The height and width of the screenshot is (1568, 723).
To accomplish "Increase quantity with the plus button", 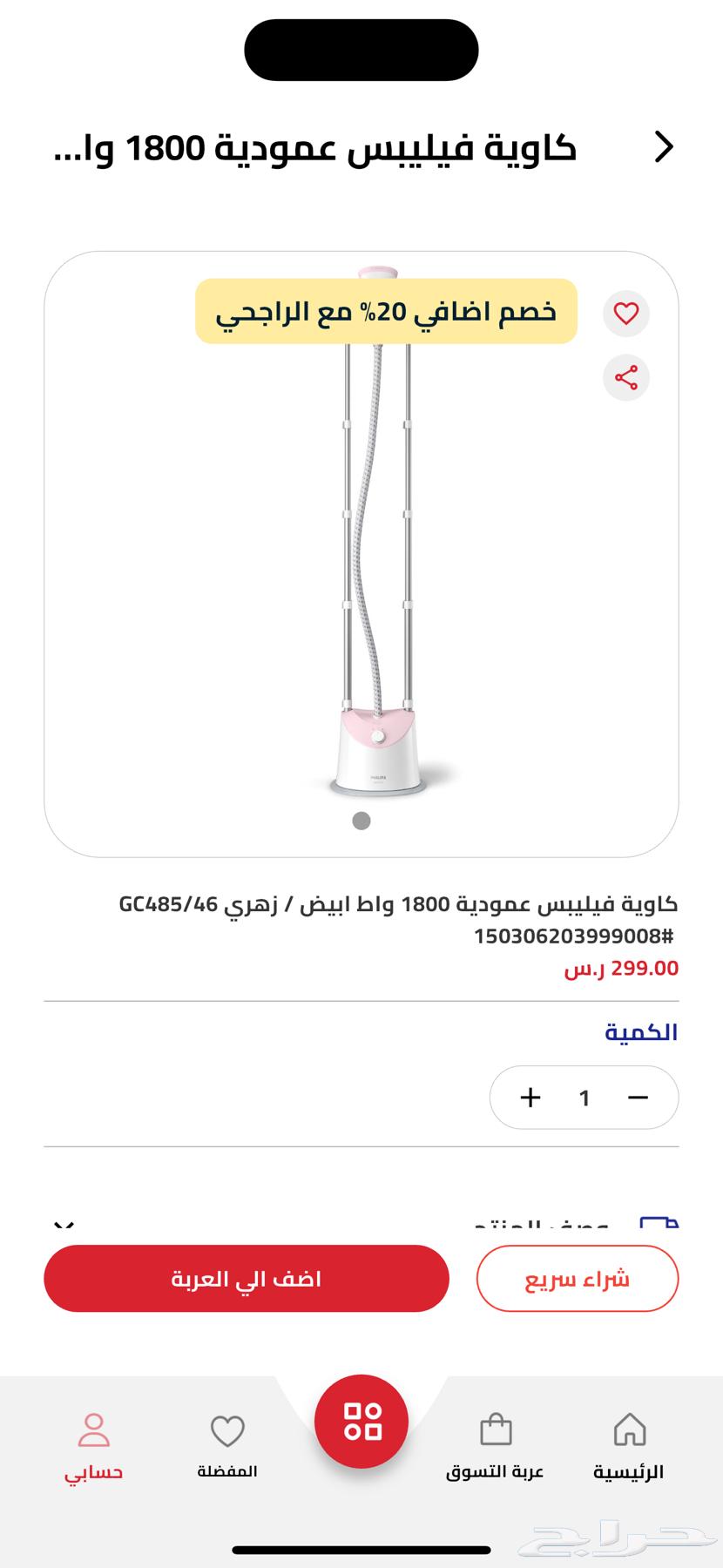I will click(530, 1098).
